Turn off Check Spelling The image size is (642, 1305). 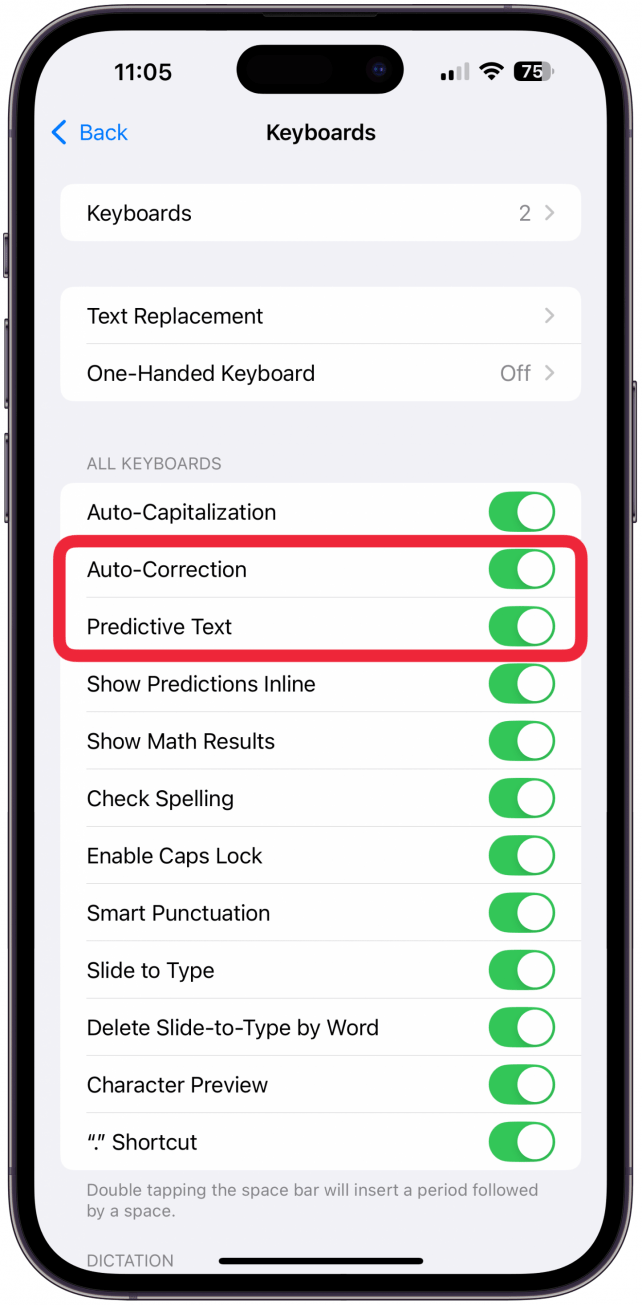click(x=521, y=799)
